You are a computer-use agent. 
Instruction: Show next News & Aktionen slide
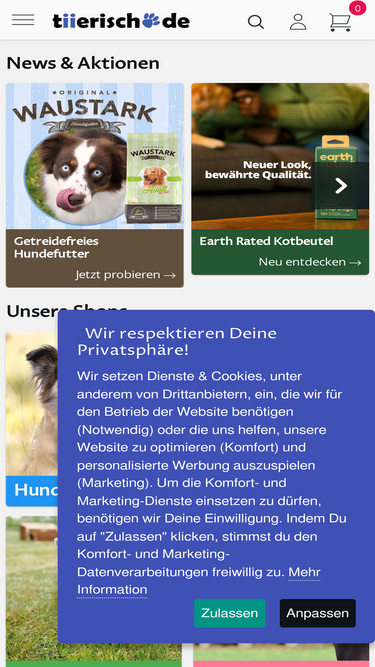point(341,186)
